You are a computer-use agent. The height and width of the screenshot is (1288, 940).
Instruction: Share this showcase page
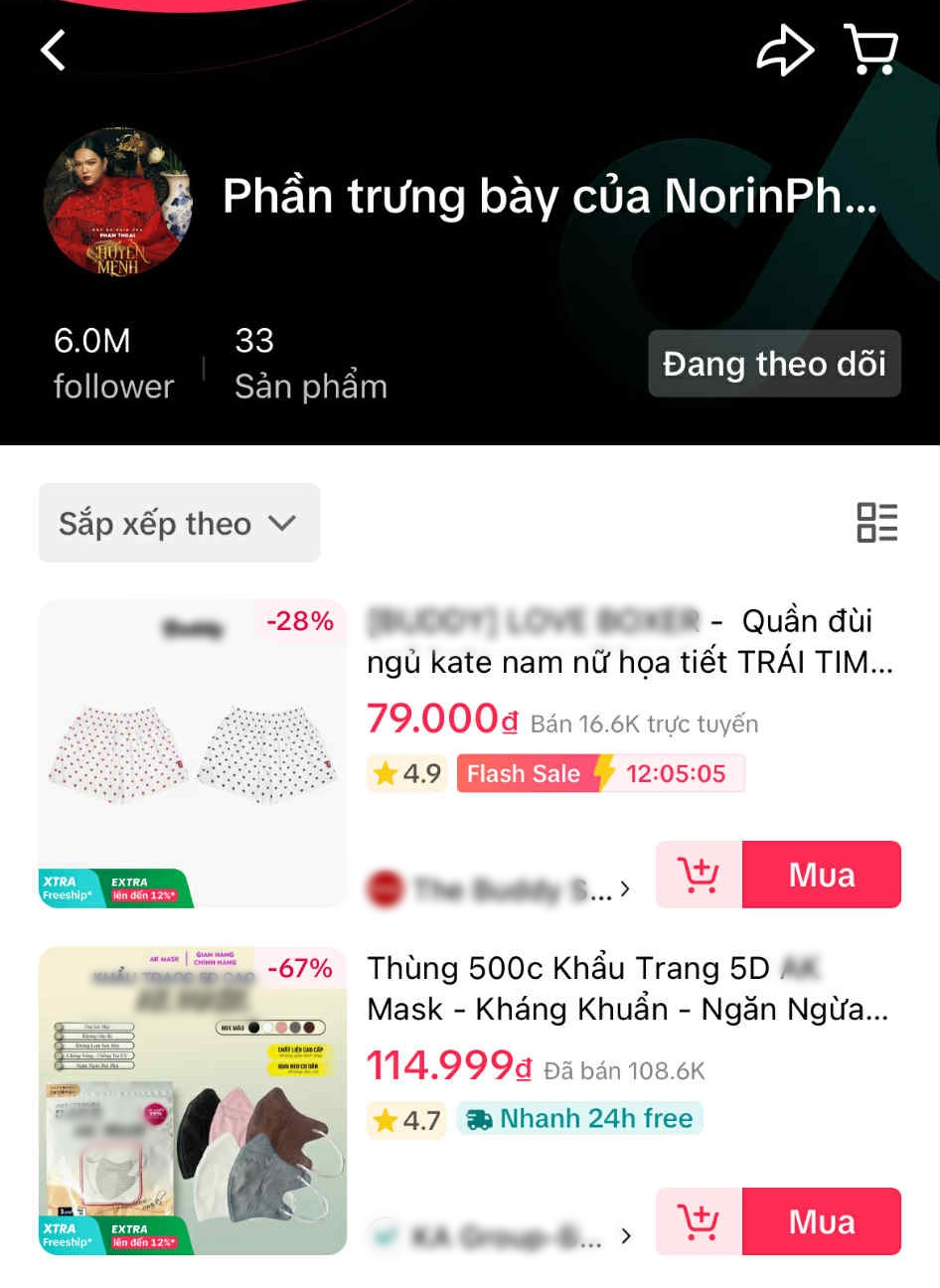point(785,50)
